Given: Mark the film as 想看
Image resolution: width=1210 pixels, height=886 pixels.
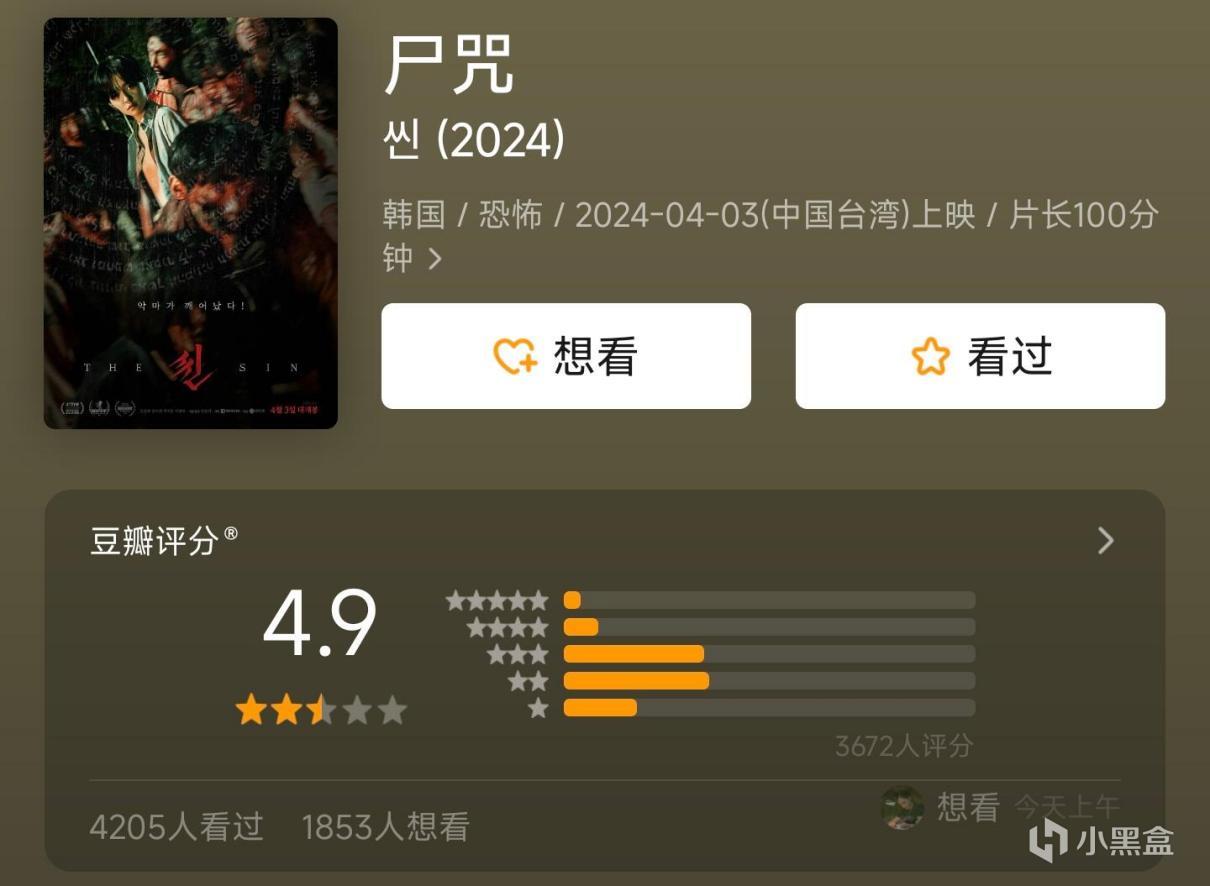Looking at the screenshot, I should [x=565, y=356].
